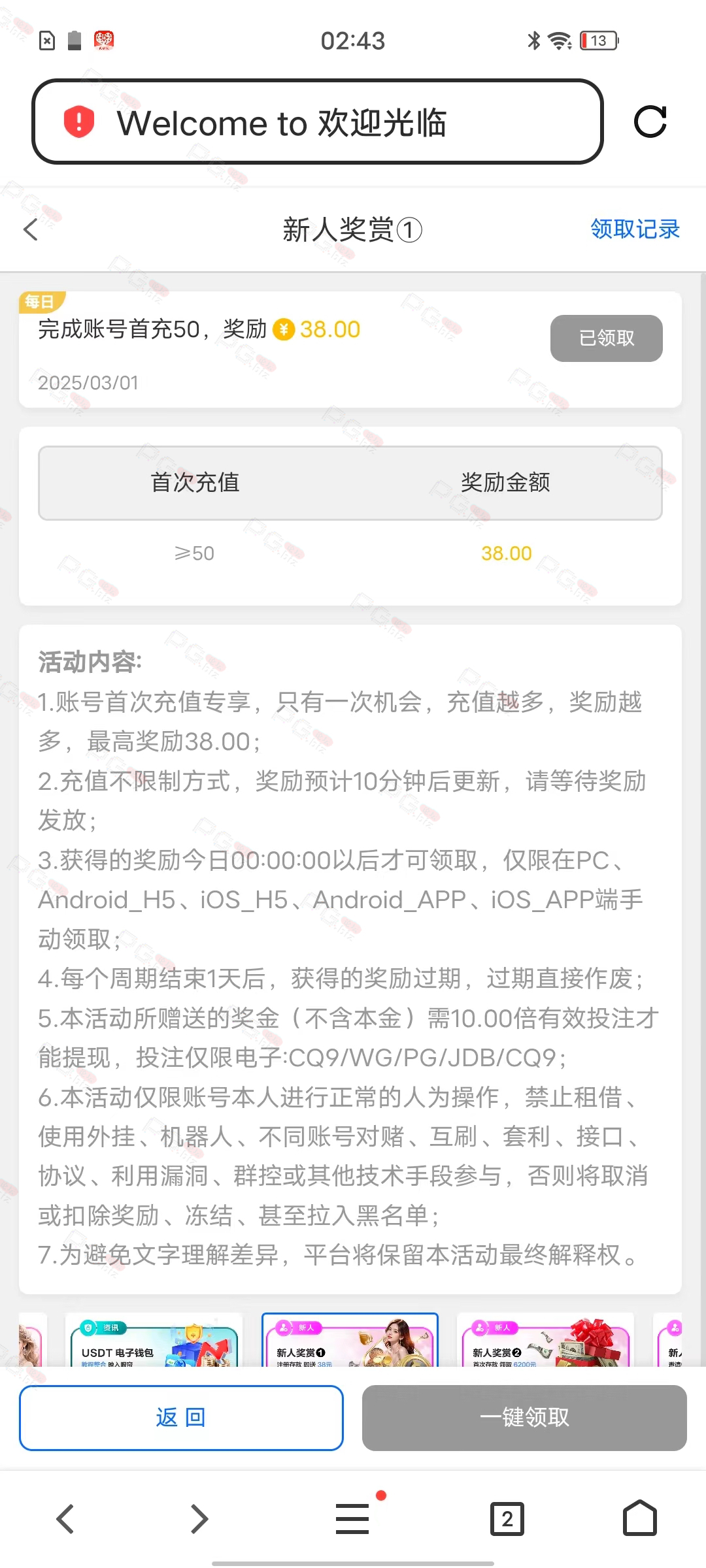Tap the address bar showing Welcome to 欢迎光临
Viewport: 706px width, 1568px height.
click(318, 122)
